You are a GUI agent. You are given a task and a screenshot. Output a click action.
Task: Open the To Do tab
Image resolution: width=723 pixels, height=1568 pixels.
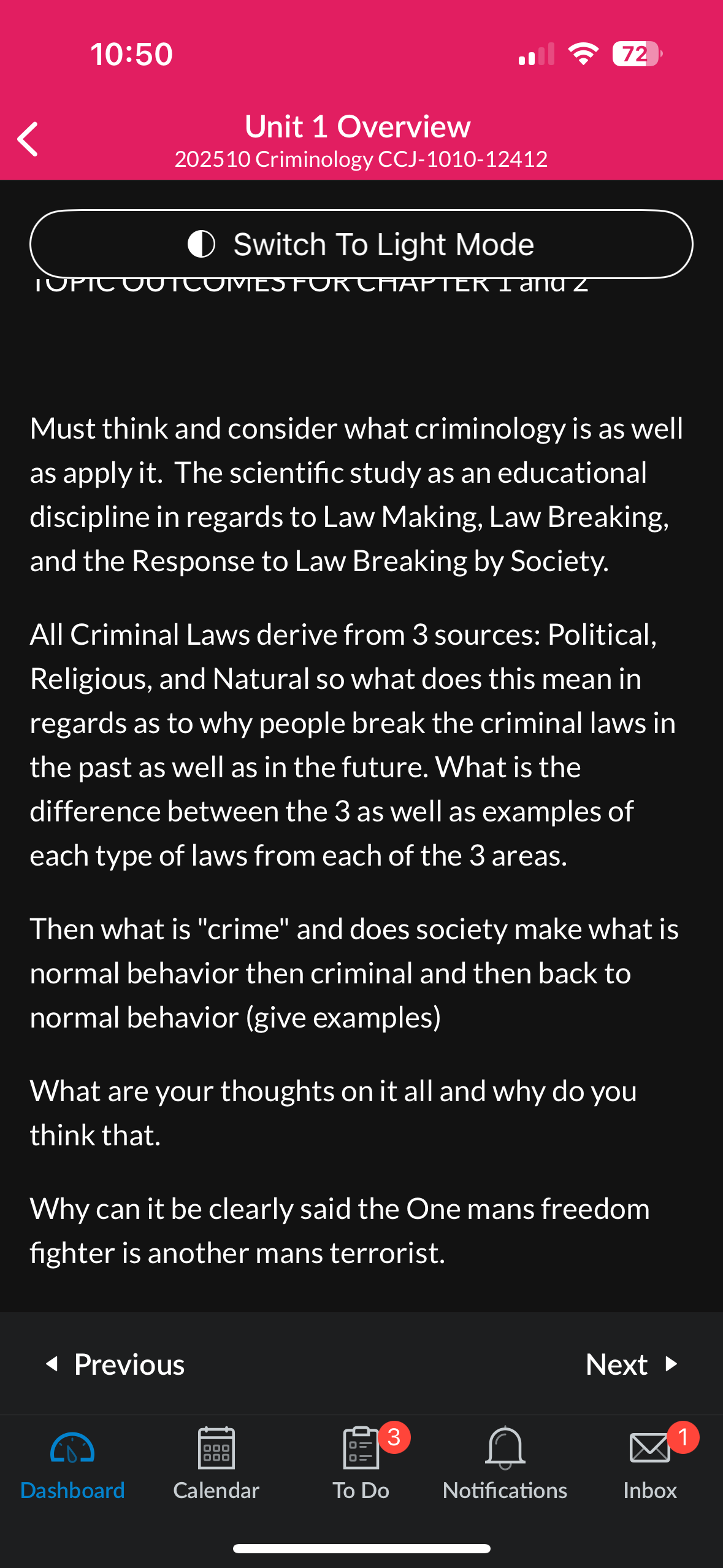361,1463
